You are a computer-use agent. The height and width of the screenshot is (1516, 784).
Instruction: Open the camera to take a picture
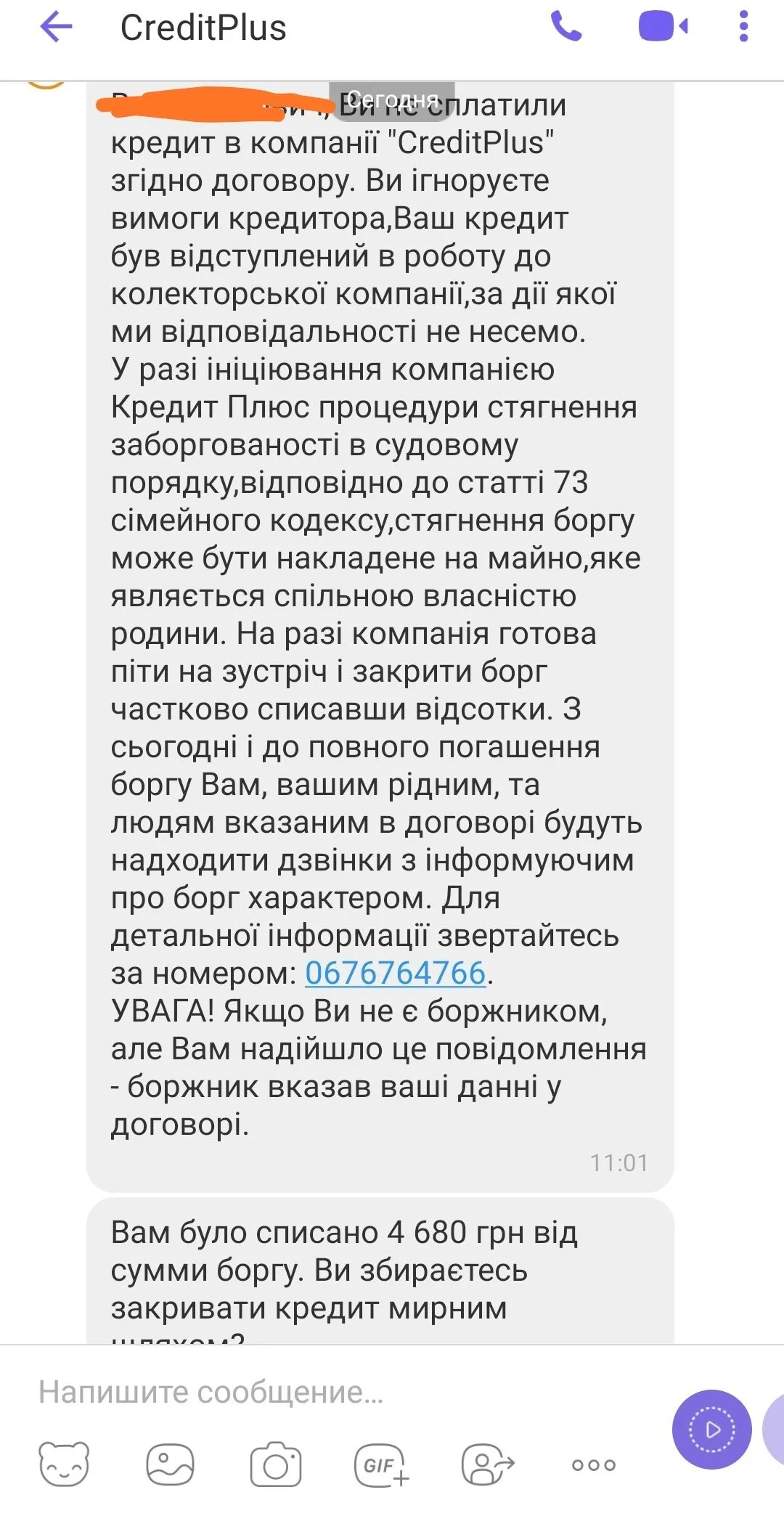point(276,1464)
